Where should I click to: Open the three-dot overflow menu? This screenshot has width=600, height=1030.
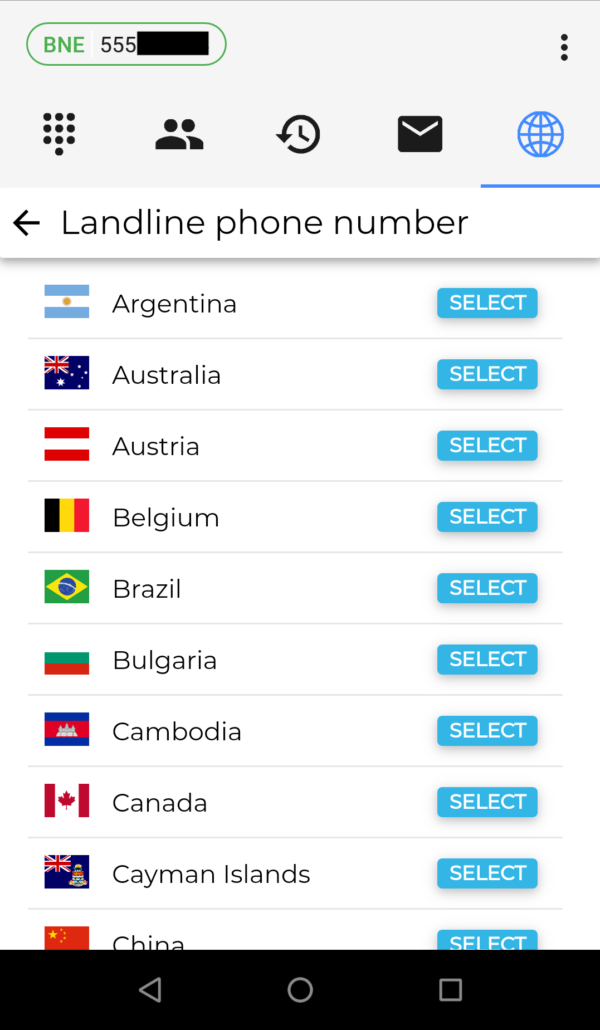pos(564,47)
